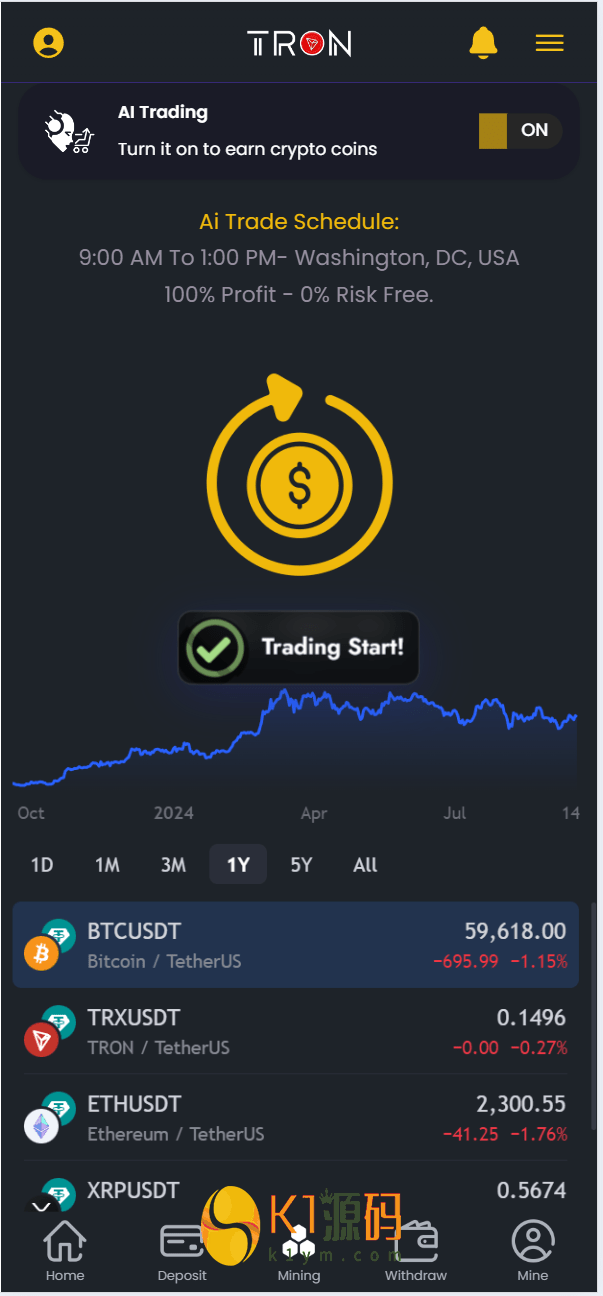This screenshot has height=1296, width=603.
Task: Show the 3M chart range
Action: (x=173, y=865)
